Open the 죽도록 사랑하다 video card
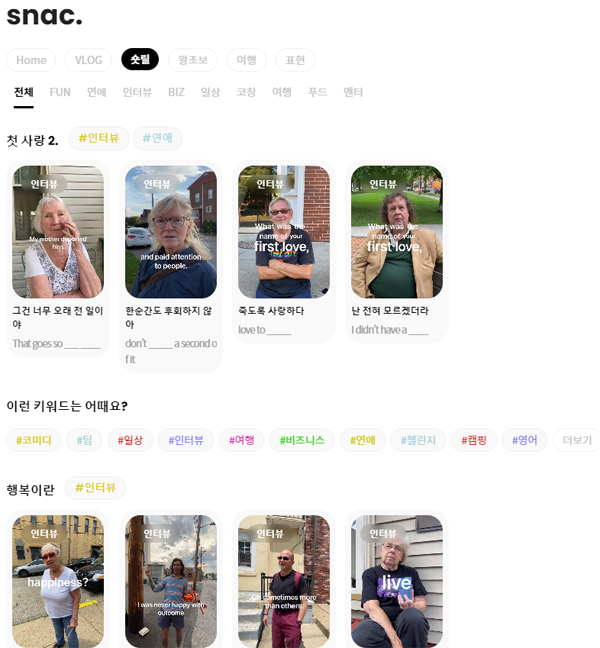 point(284,232)
